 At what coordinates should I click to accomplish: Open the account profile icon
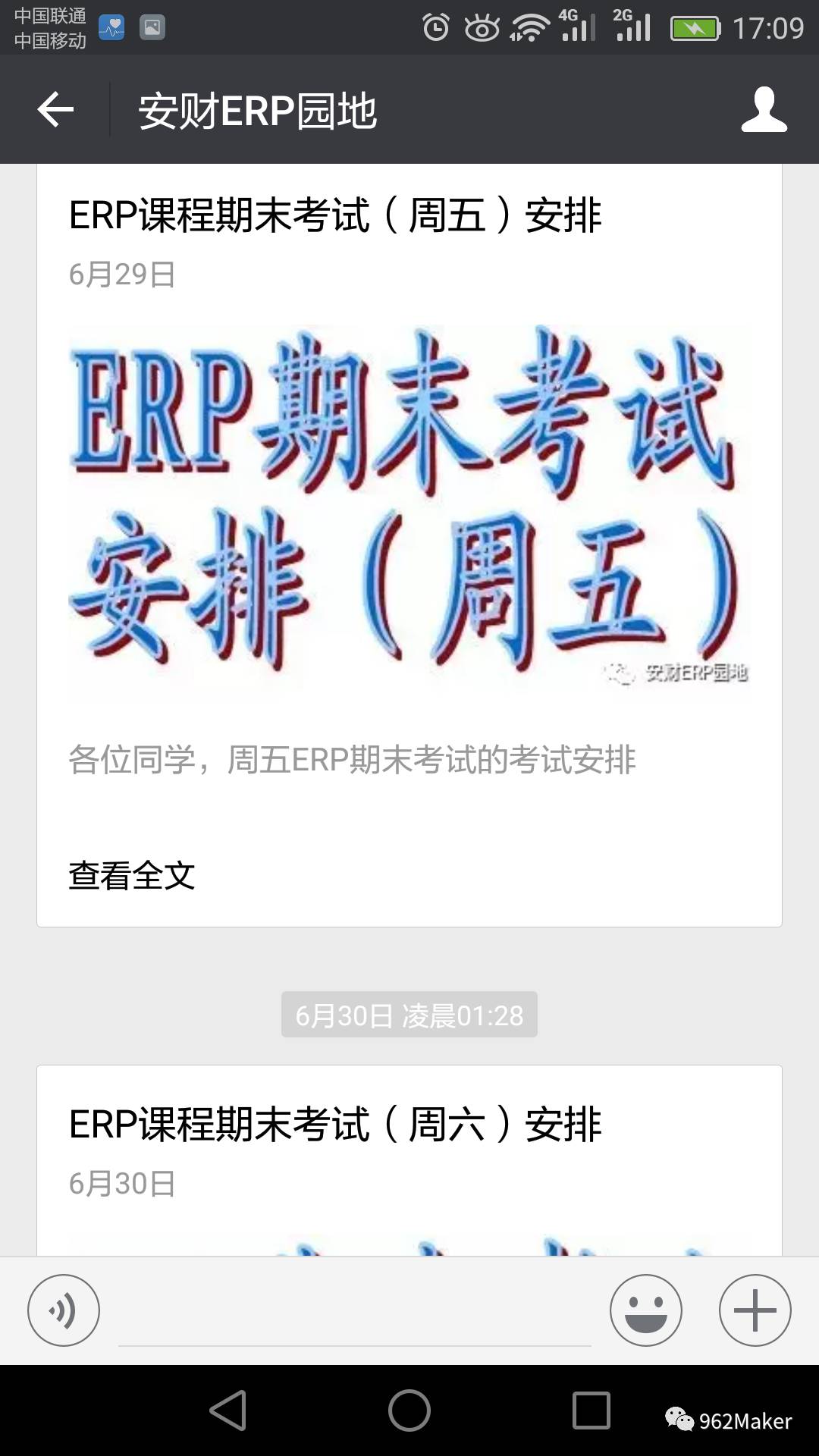click(764, 110)
